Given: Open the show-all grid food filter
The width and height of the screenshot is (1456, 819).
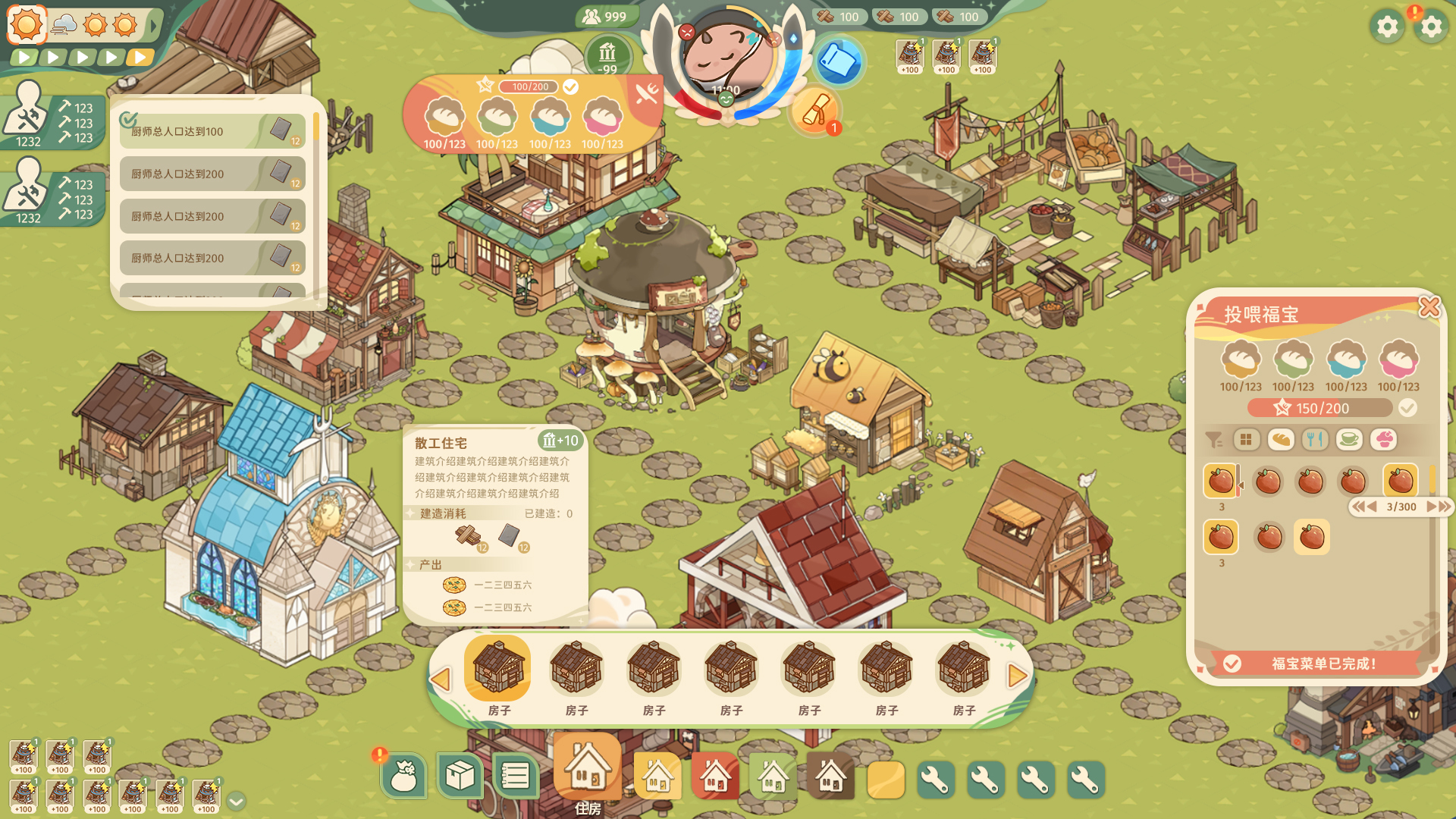Looking at the screenshot, I should (1246, 440).
